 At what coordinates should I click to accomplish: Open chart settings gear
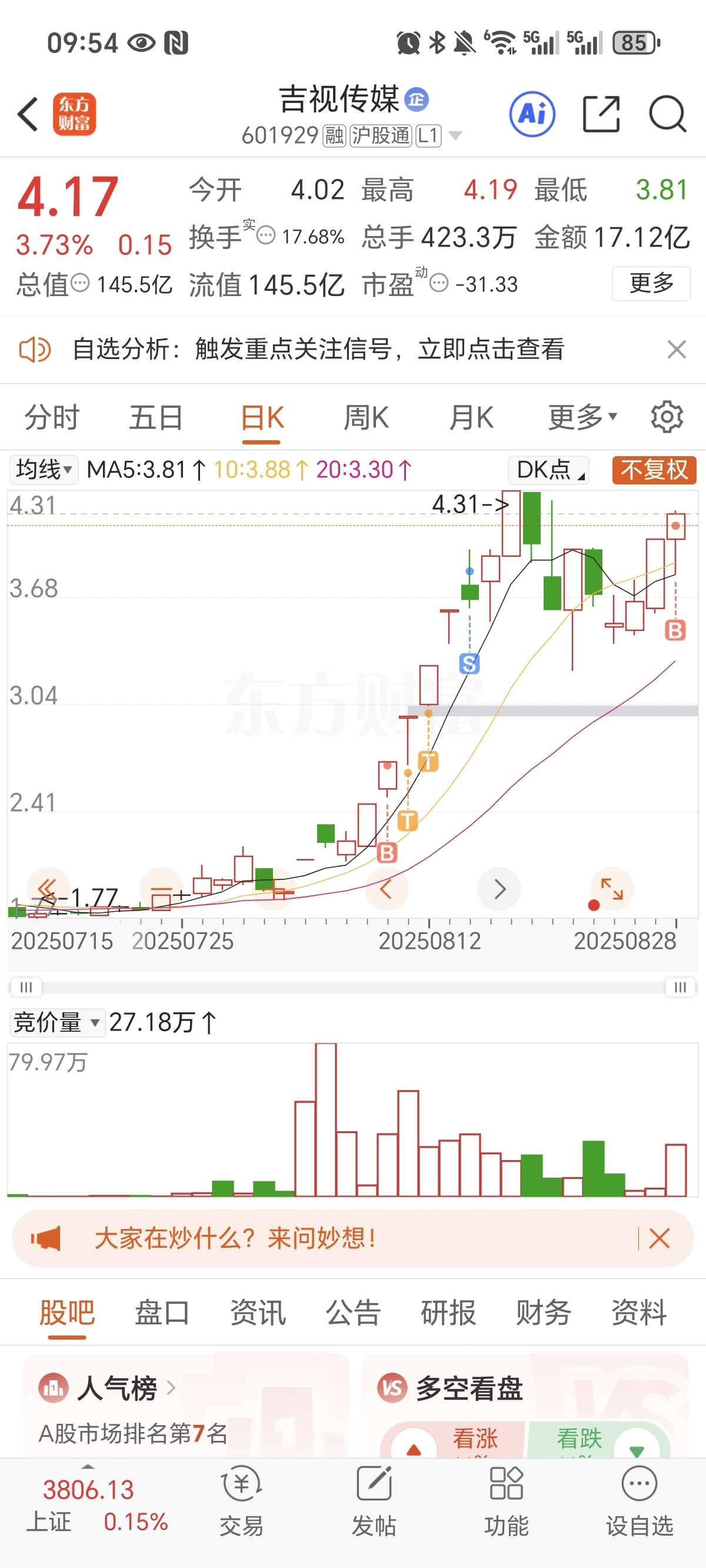pyautogui.click(x=667, y=417)
